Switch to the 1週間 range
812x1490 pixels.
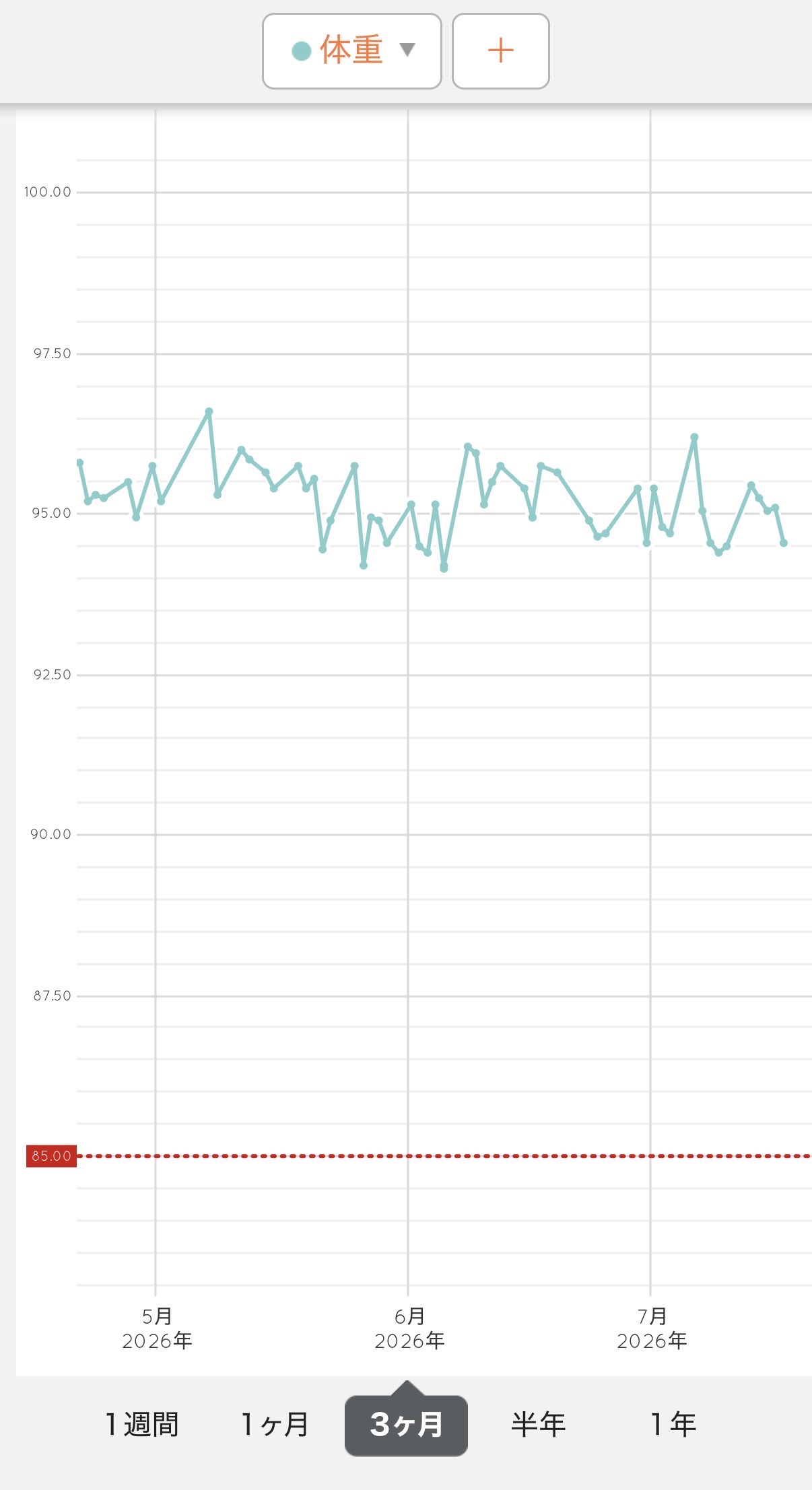click(142, 1424)
